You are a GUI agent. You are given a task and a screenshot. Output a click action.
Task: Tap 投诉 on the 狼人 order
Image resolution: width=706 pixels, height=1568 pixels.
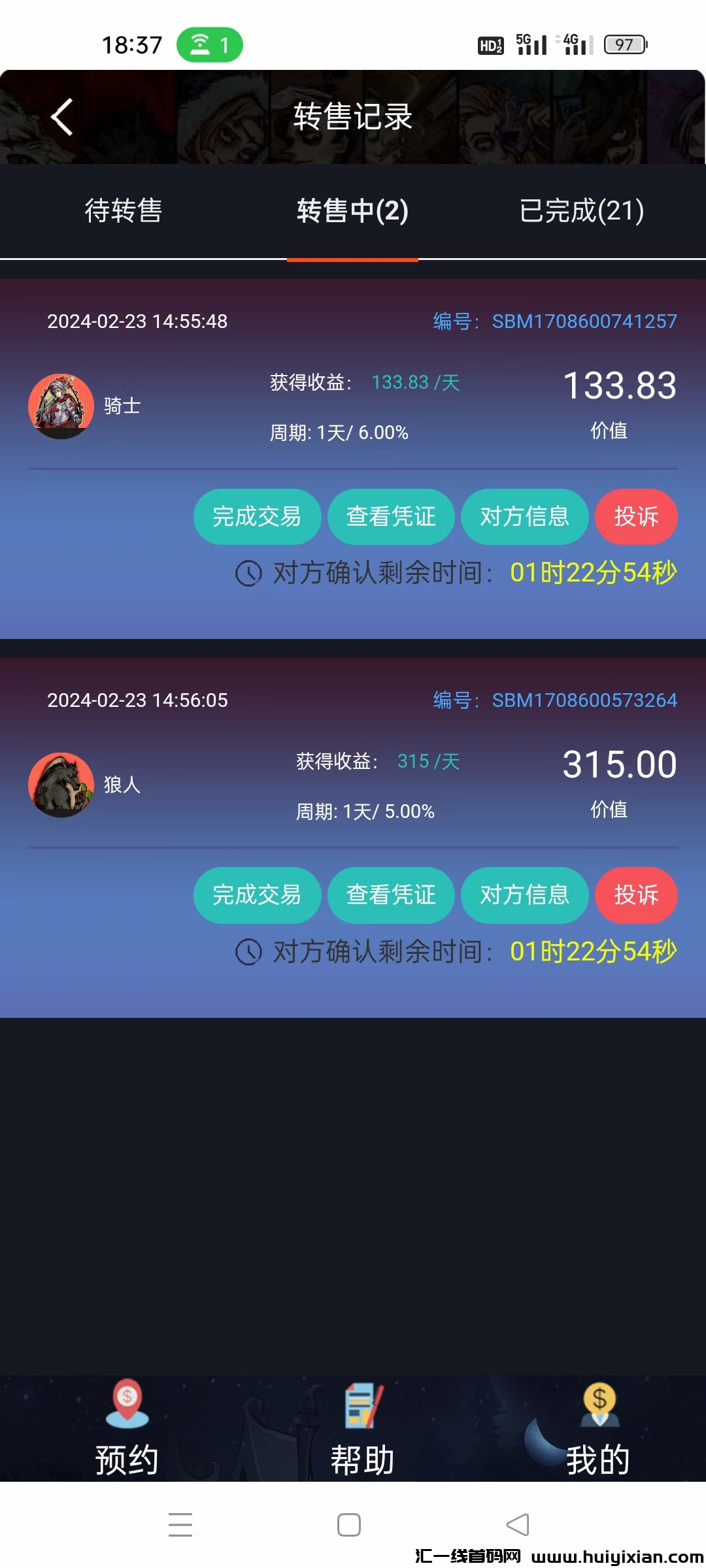635,896
